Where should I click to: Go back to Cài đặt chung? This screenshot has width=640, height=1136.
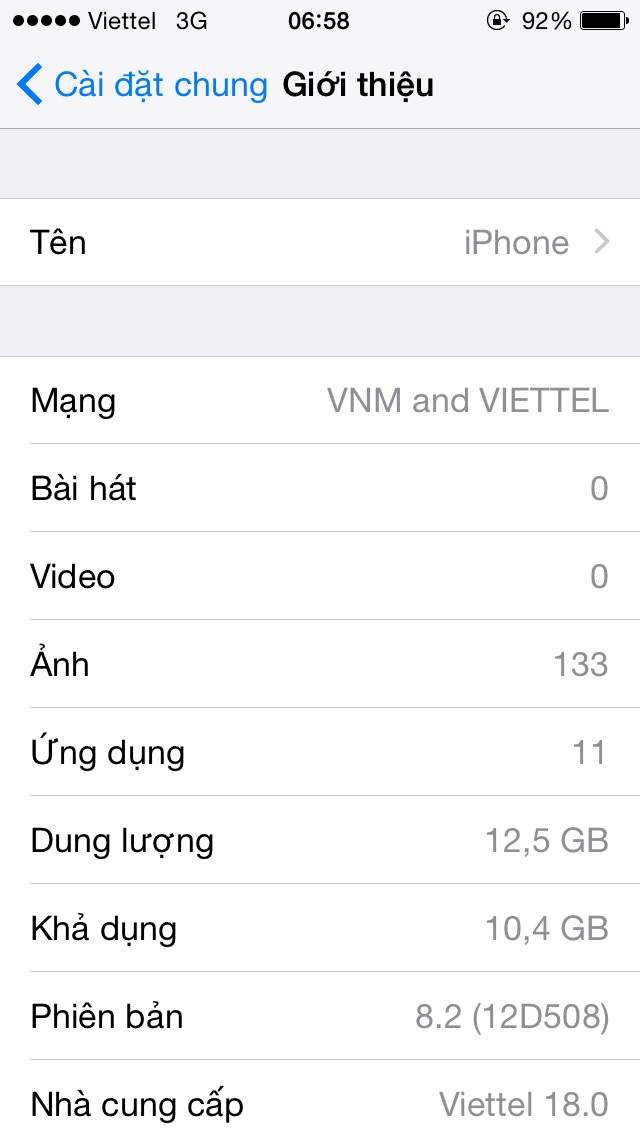click(140, 85)
